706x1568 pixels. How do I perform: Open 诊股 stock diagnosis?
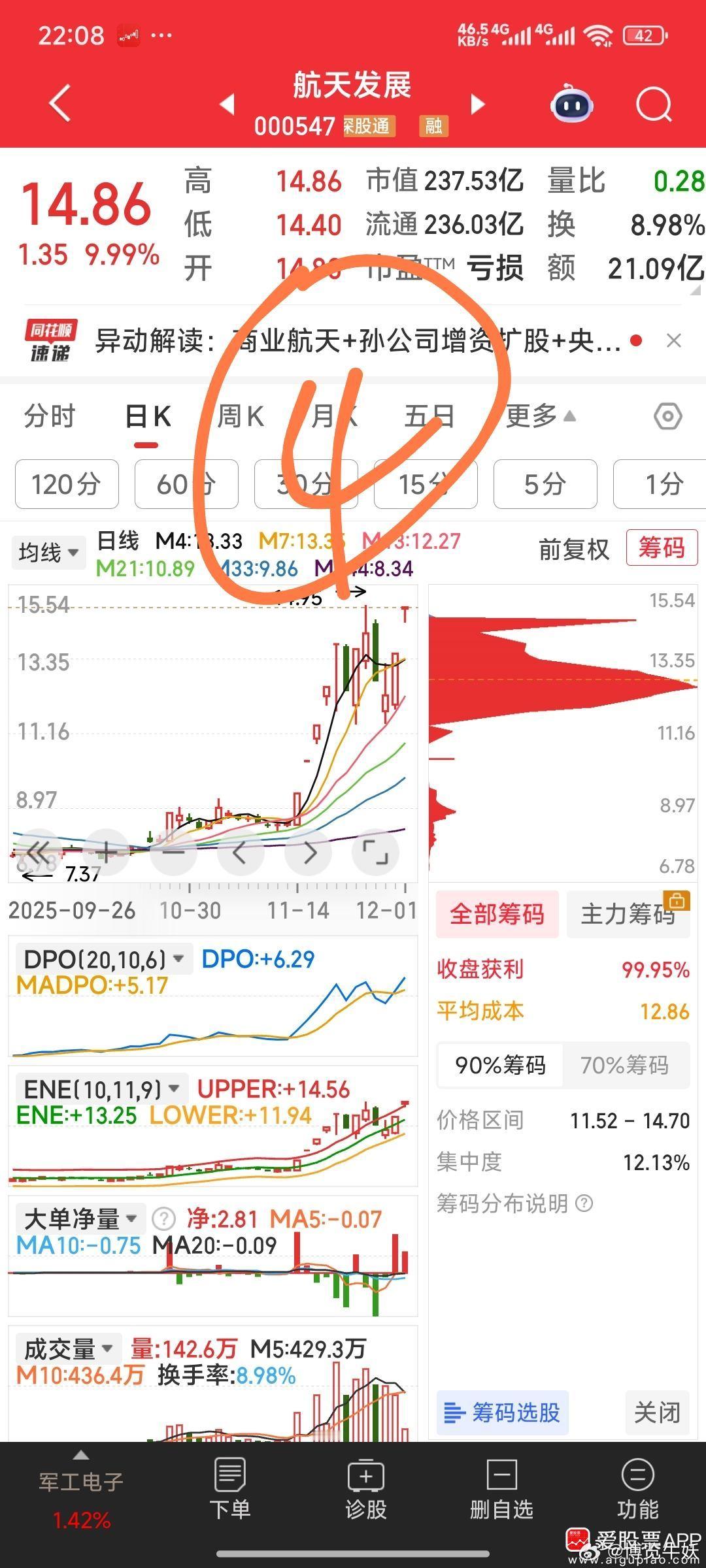tap(366, 1488)
